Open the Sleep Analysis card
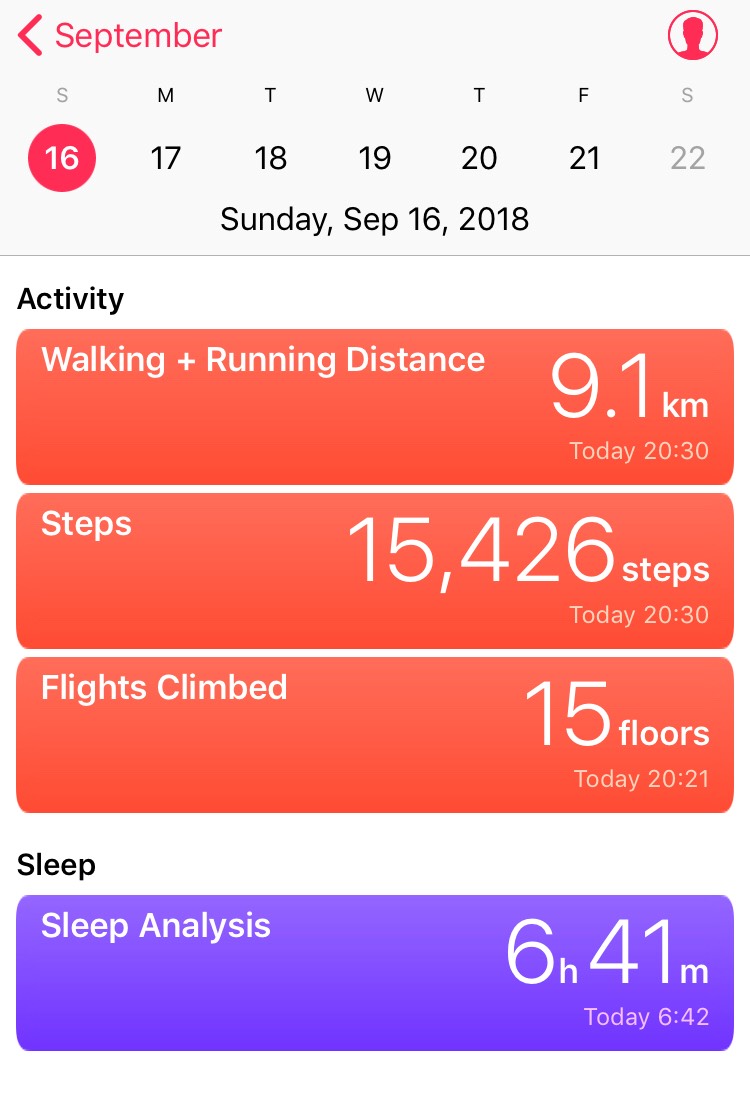This screenshot has width=750, height=1100. [x=375, y=972]
